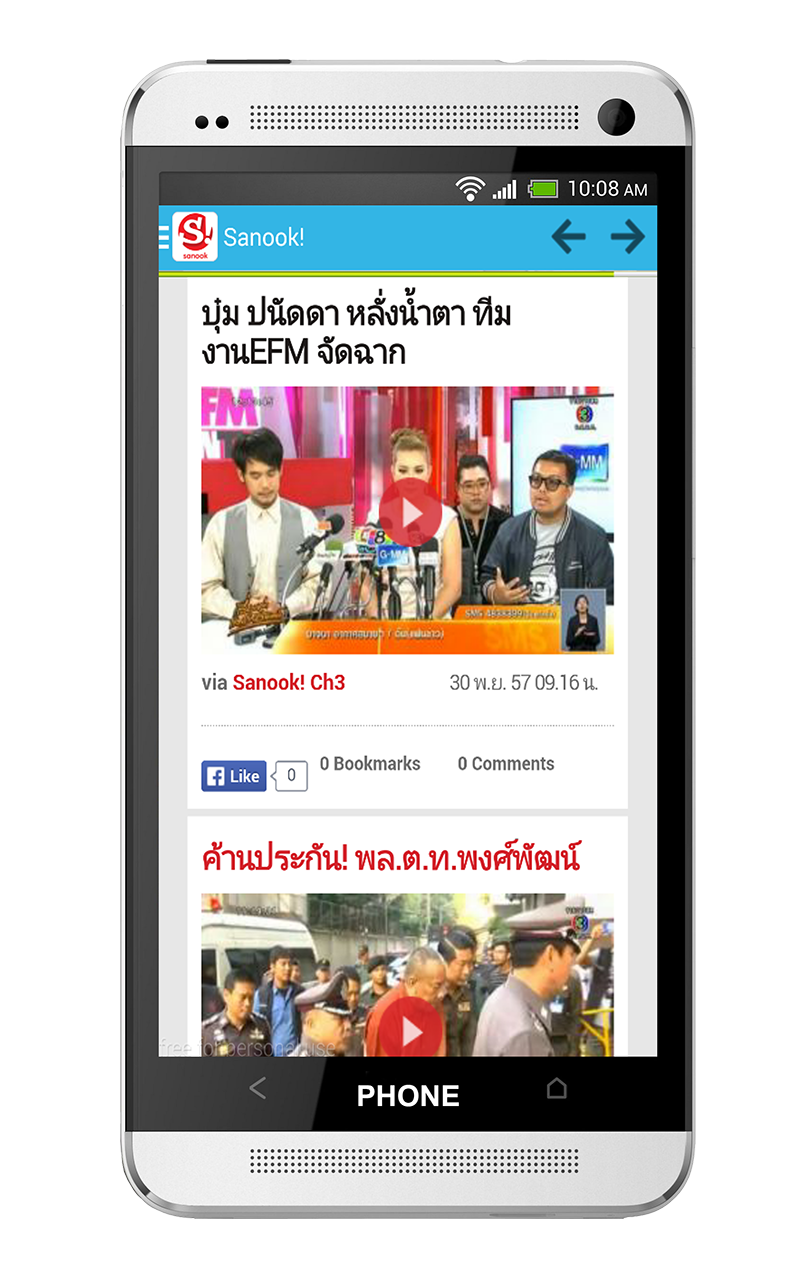This screenshot has height=1280, width=800.
Task: Open the '0 Bookmarks' link
Action: click(x=370, y=764)
